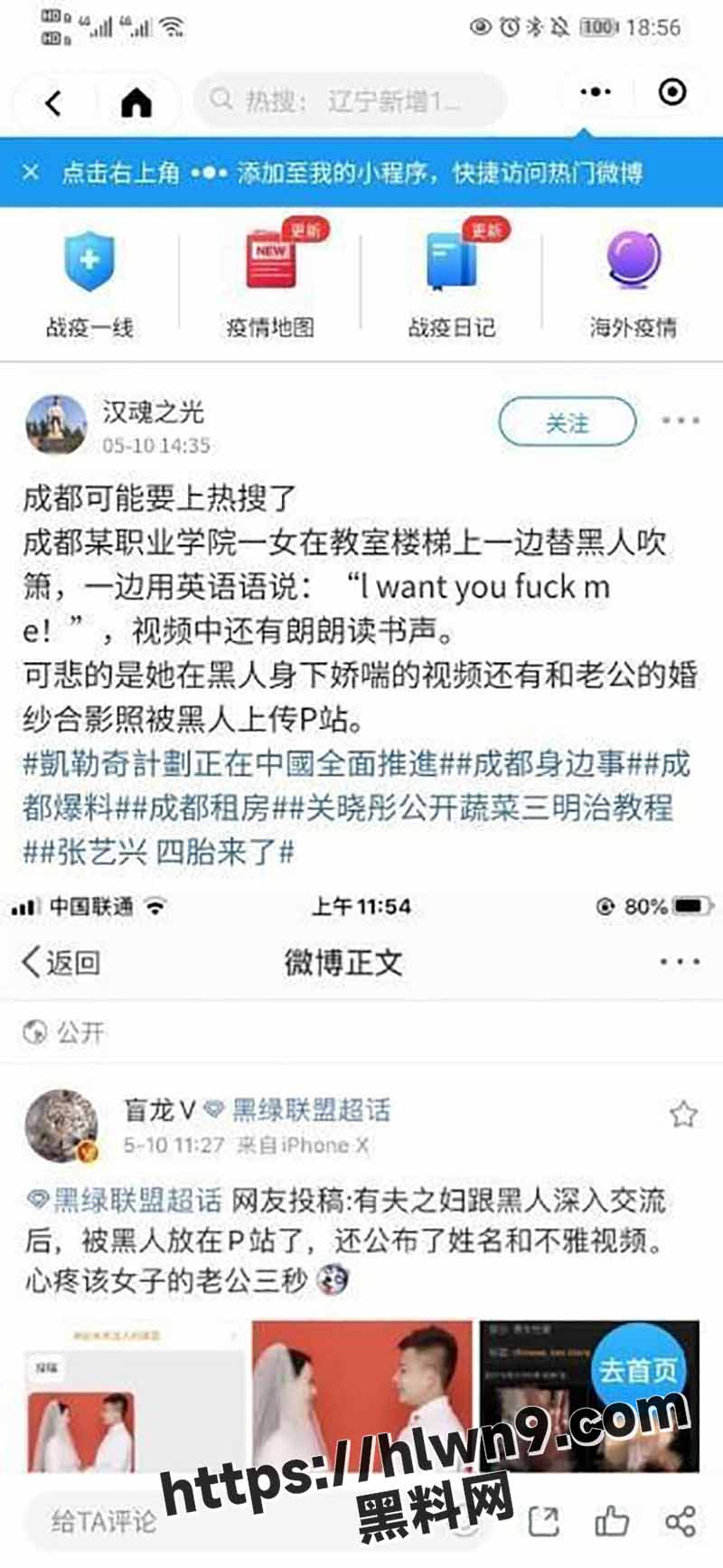Open 汉魂之光's profile avatar
Image resolution: width=723 pixels, height=1568 pixels.
tap(56, 425)
